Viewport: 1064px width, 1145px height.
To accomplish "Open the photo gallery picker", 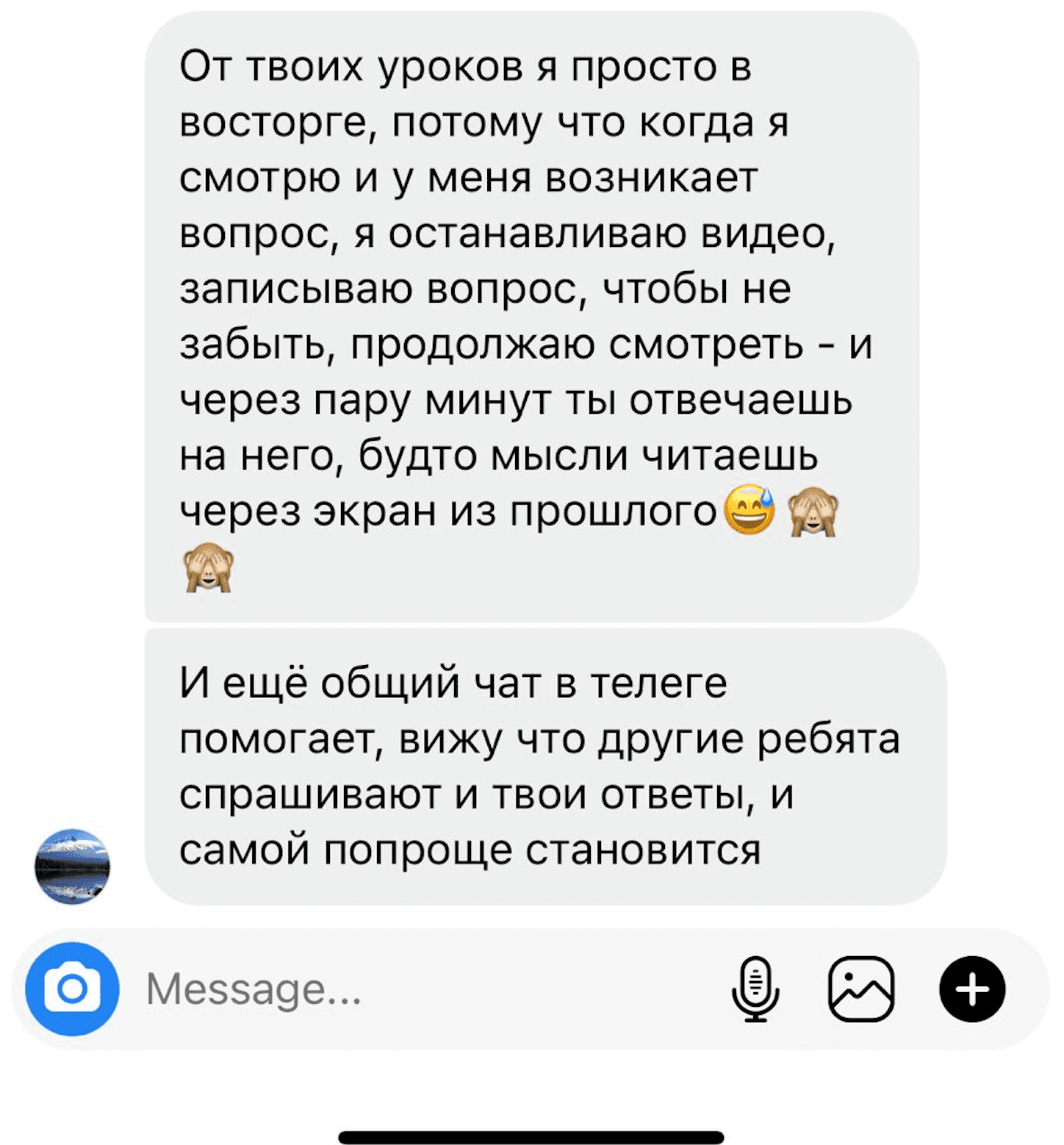I will pos(861,988).
